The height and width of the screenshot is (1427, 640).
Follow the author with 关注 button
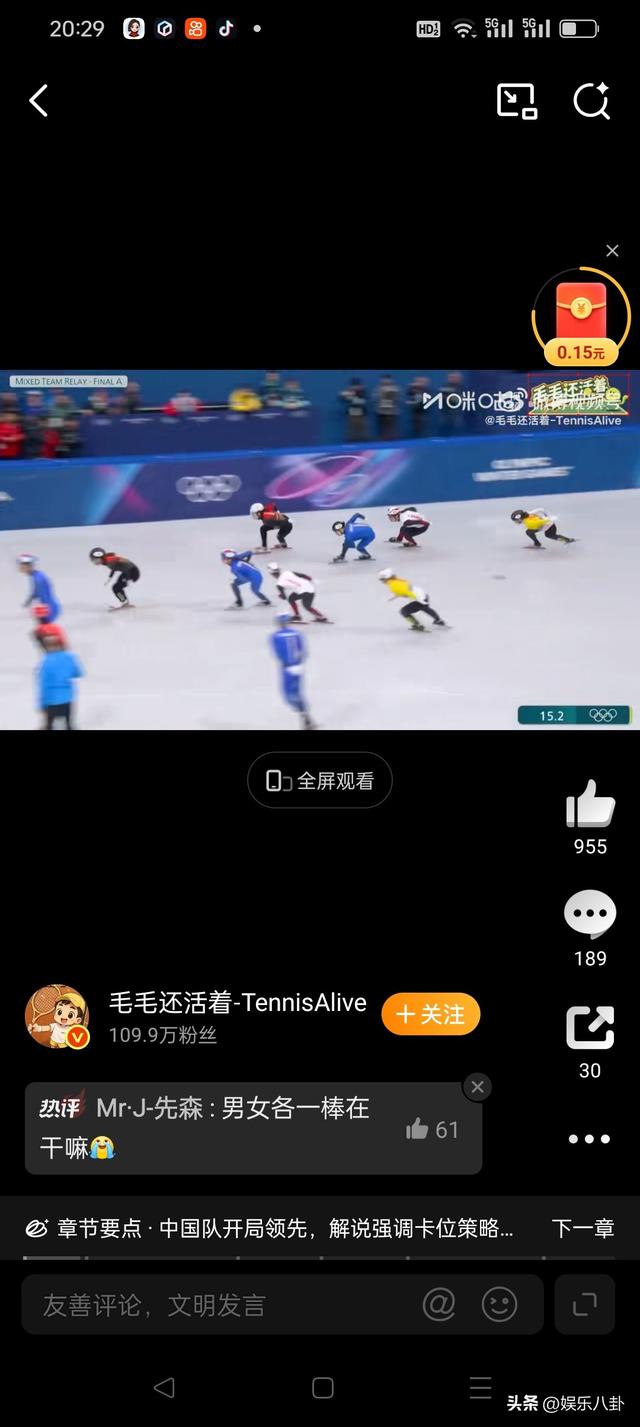click(x=431, y=1014)
